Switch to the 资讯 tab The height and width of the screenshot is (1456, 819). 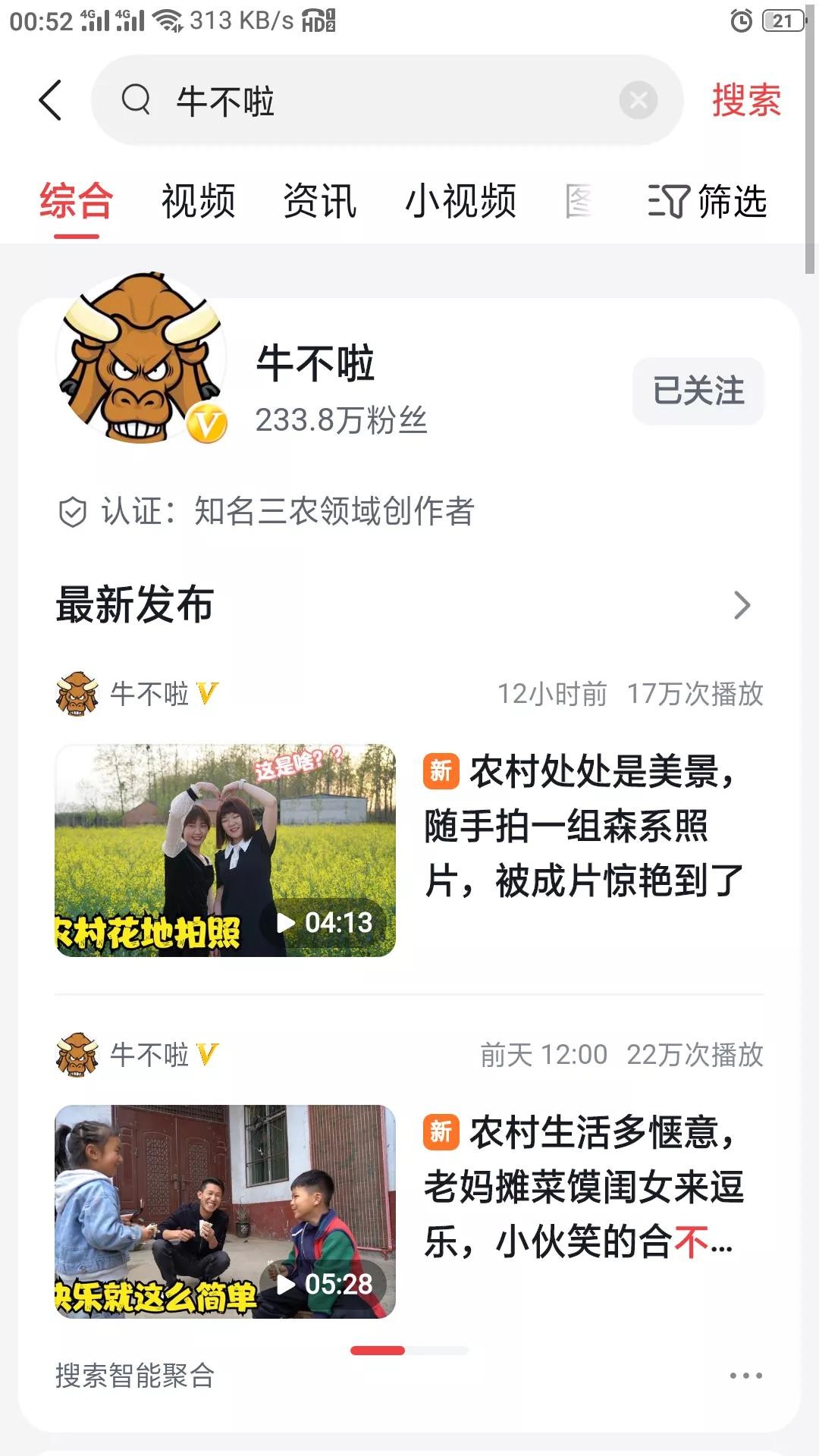[x=319, y=202]
